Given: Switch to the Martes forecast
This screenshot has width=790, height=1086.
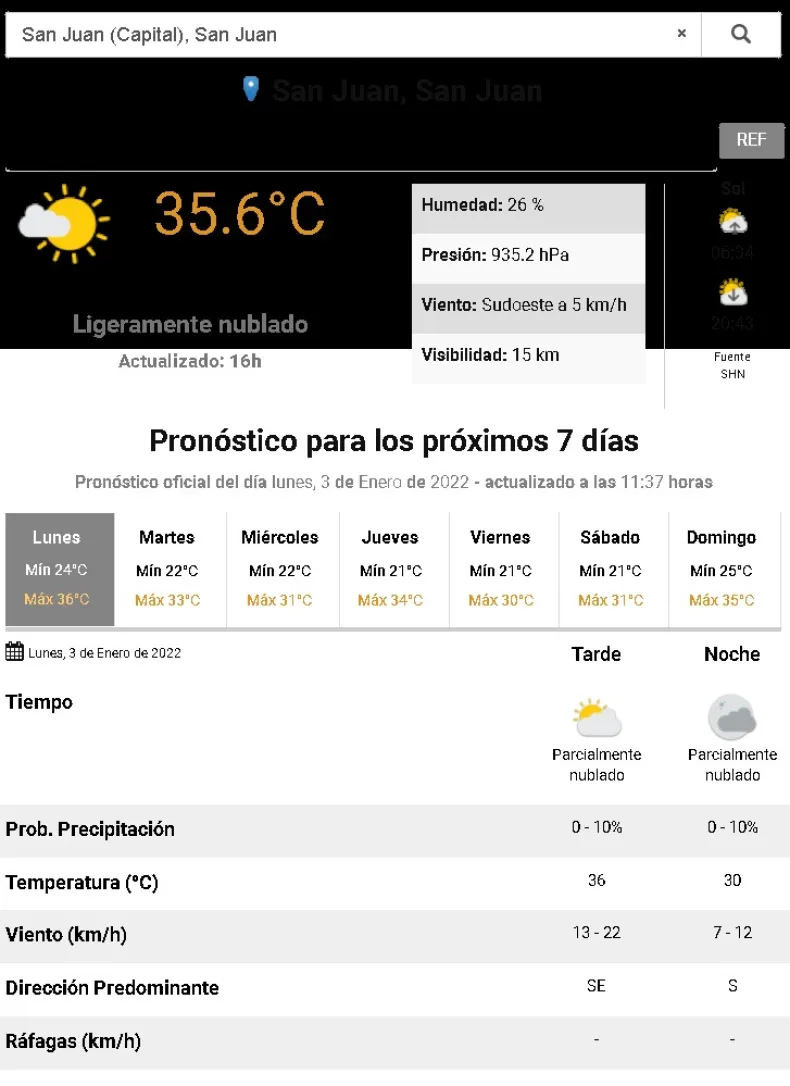Looking at the screenshot, I should click(167, 569).
